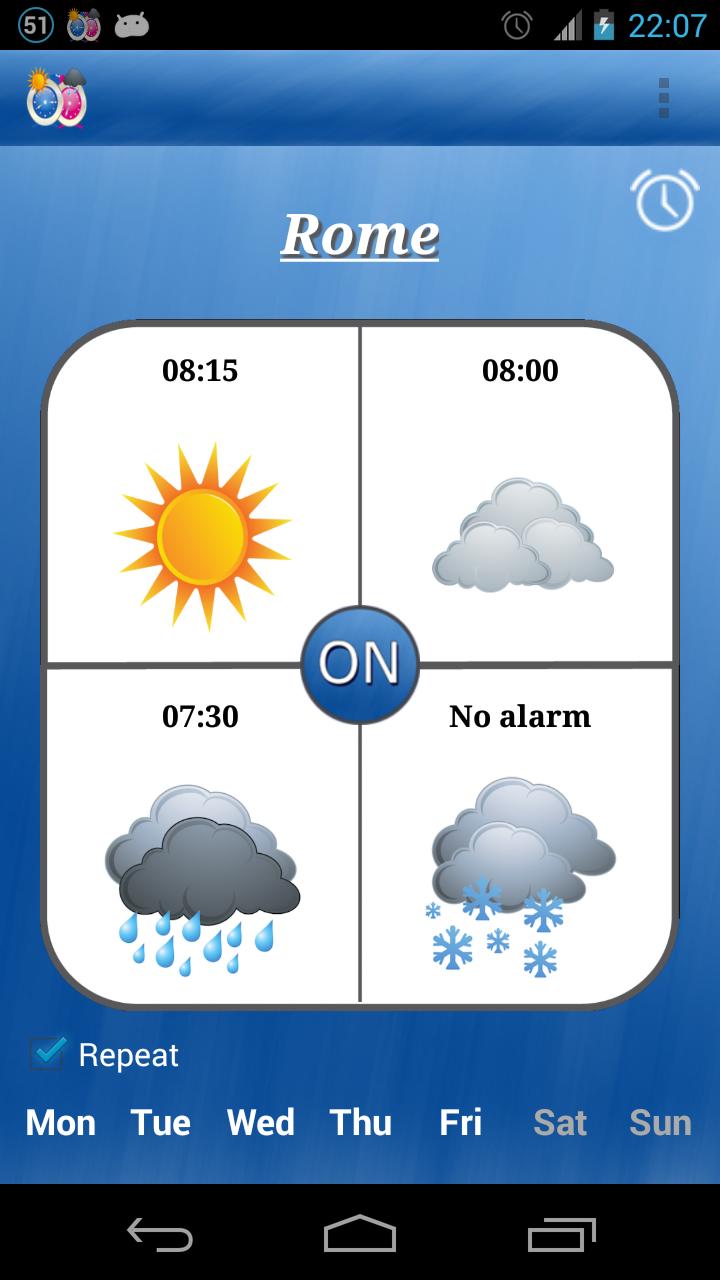The image size is (720, 1280).
Task: Enable Saturday for alarm repetition
Action: pos(559,1122)
